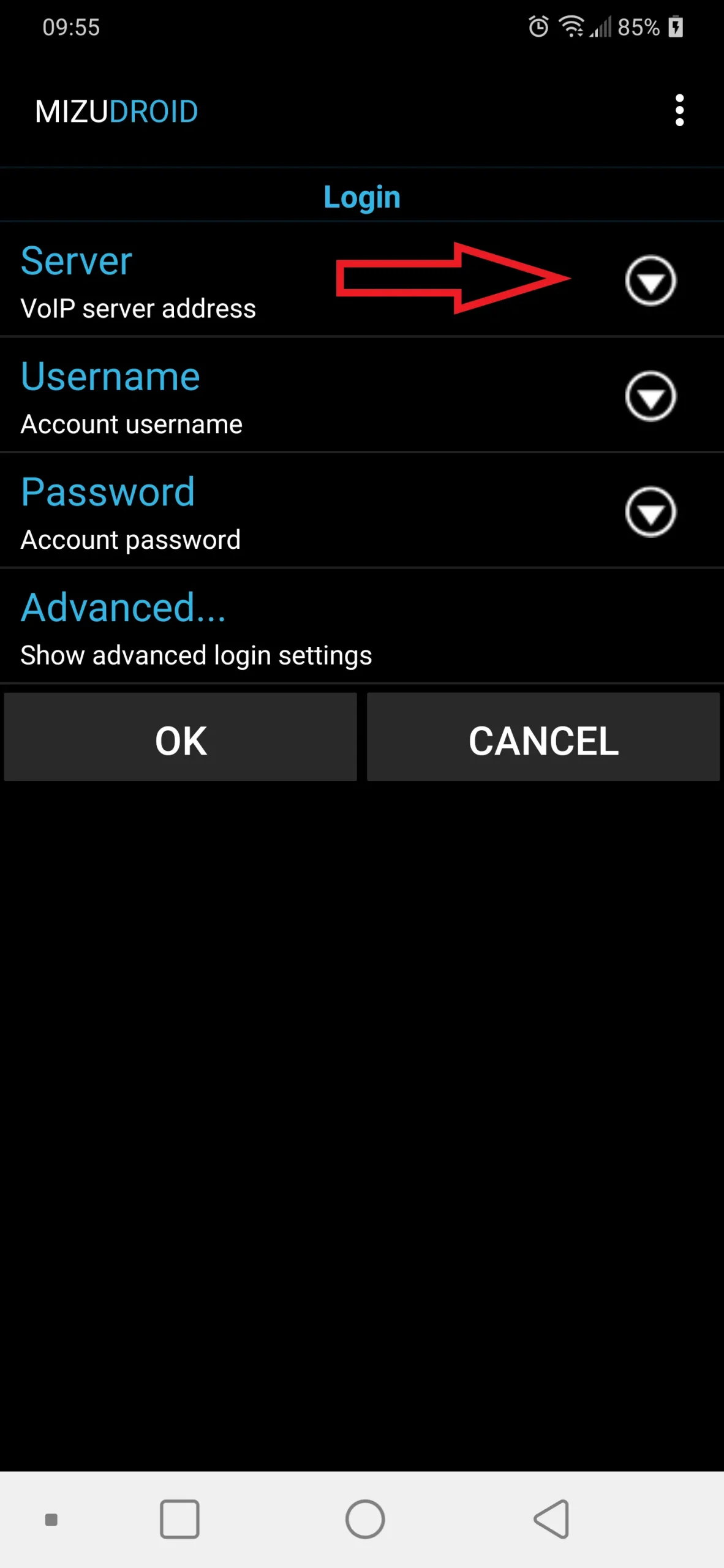Open the Password account setting
The image size is (724, 1568).
tap(650, 512)
